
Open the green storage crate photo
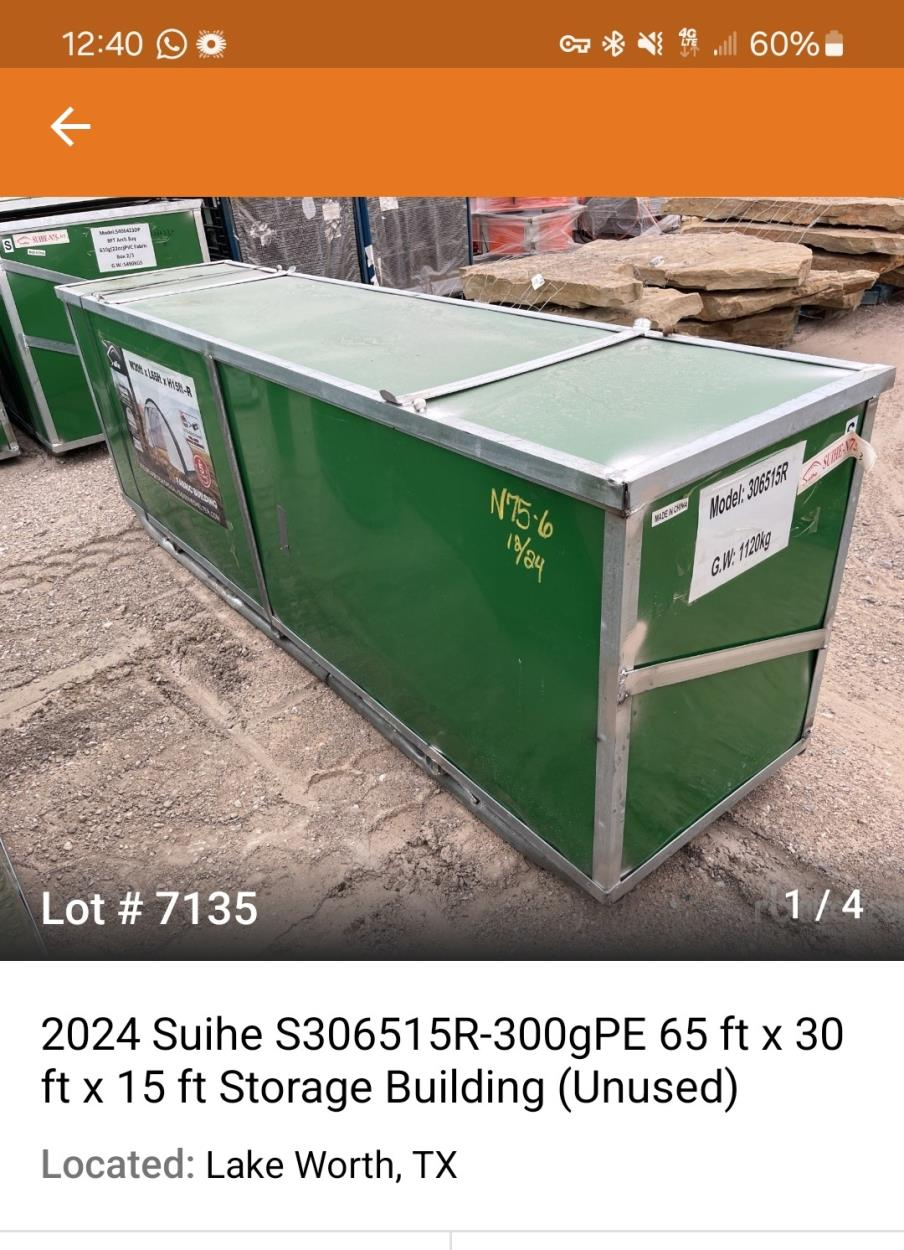click(452, 578)
